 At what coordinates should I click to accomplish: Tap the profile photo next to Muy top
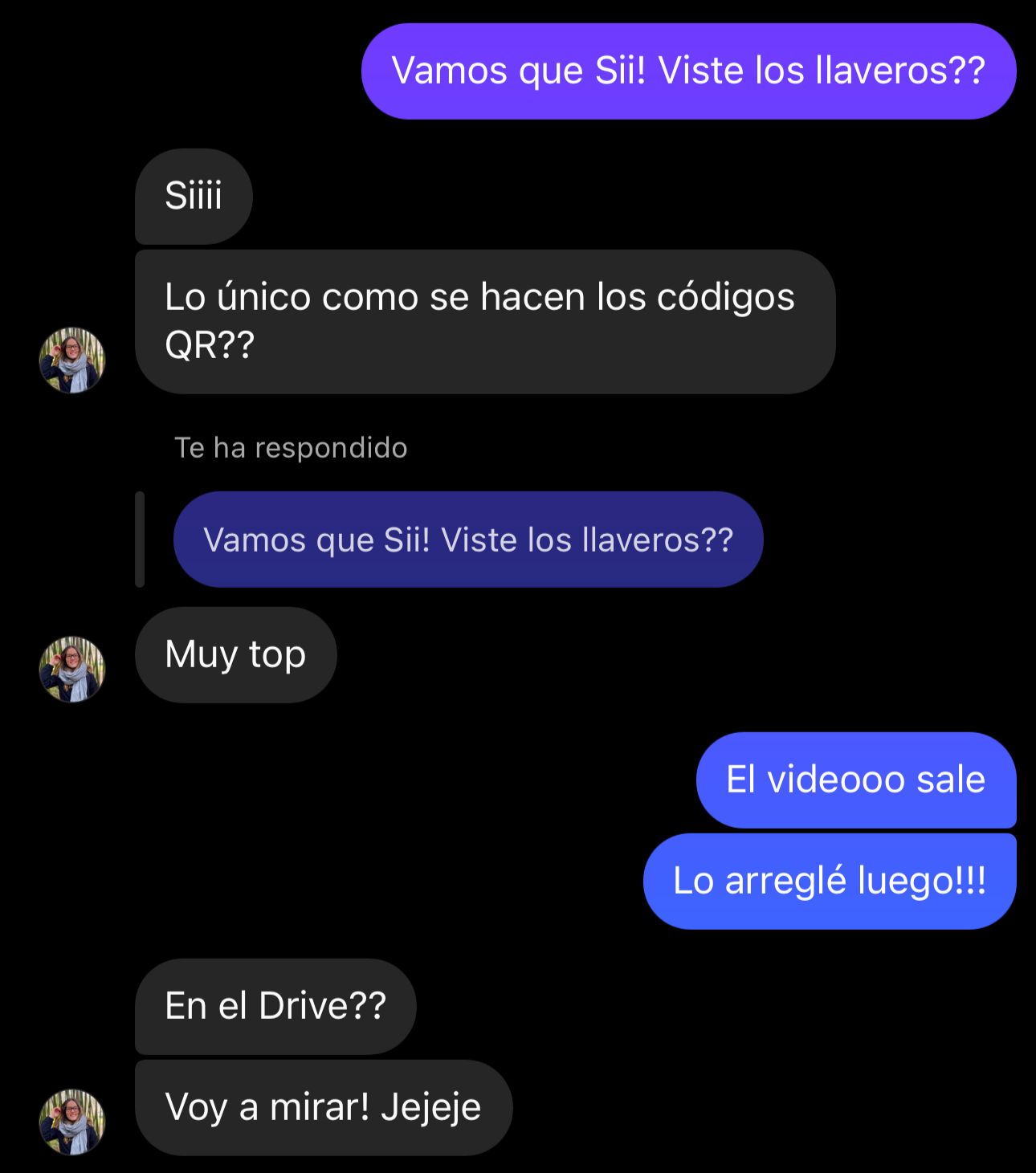[72, 670]
